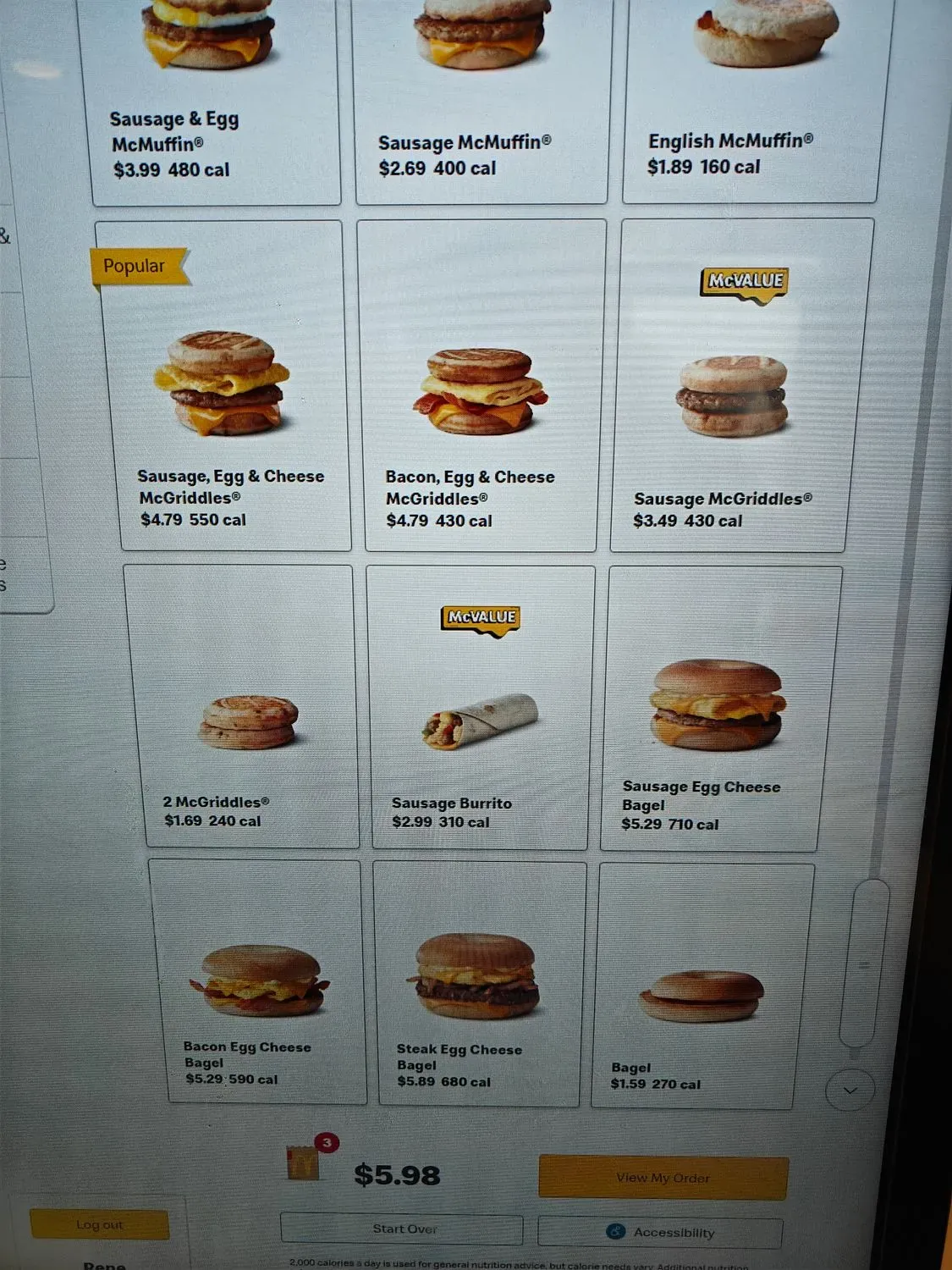Open the Accessibility options

[660, 1233]
